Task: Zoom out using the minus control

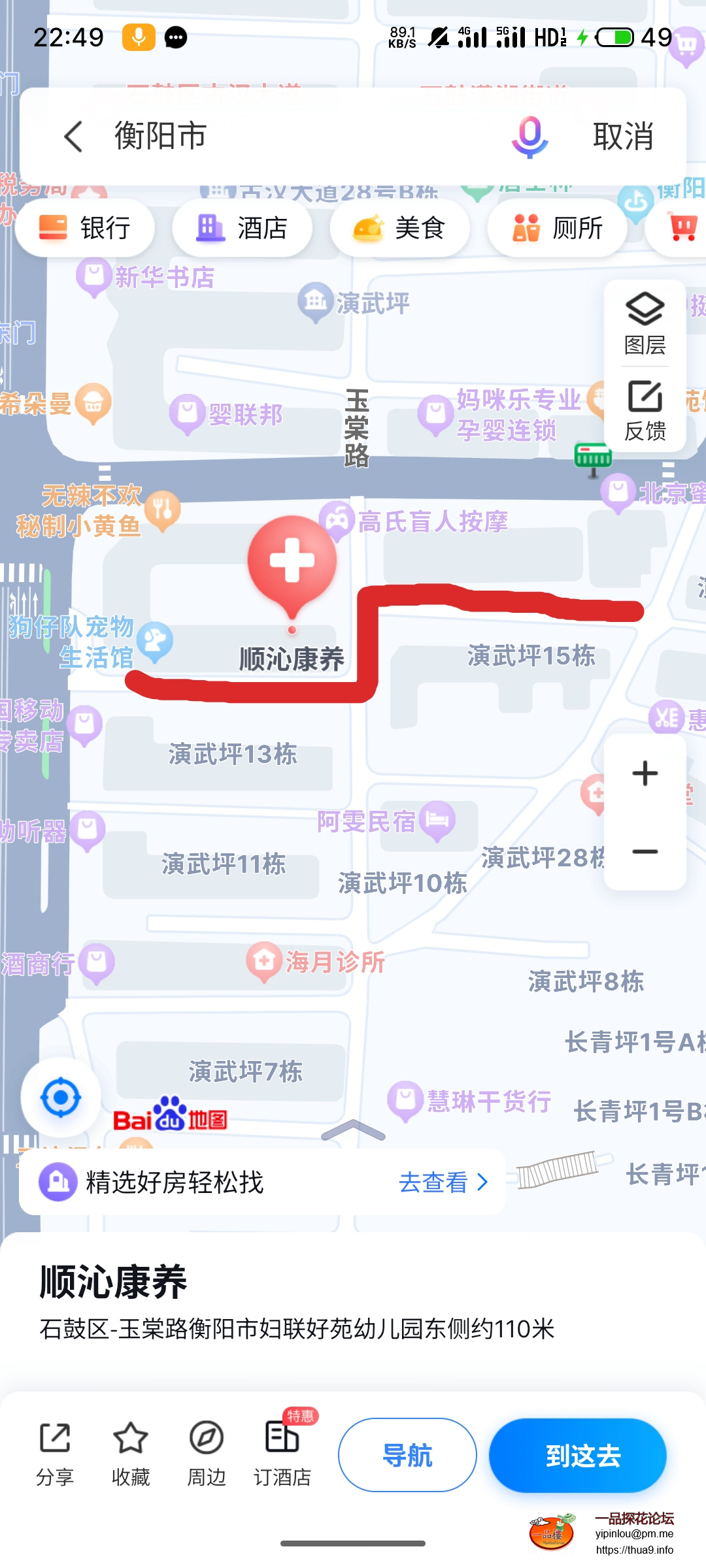Action: click(645, 851)
